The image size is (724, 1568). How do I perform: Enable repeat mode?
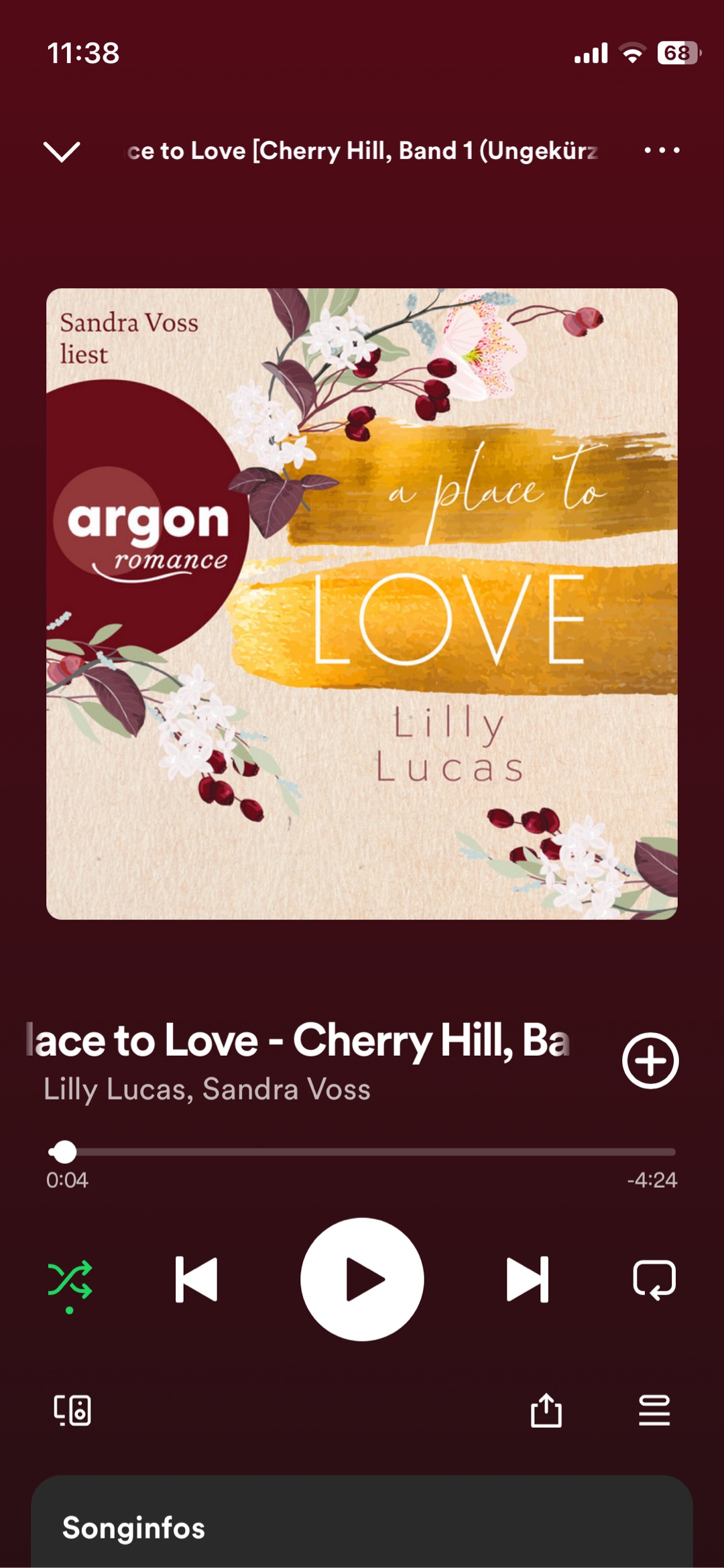pos(654,1280)
